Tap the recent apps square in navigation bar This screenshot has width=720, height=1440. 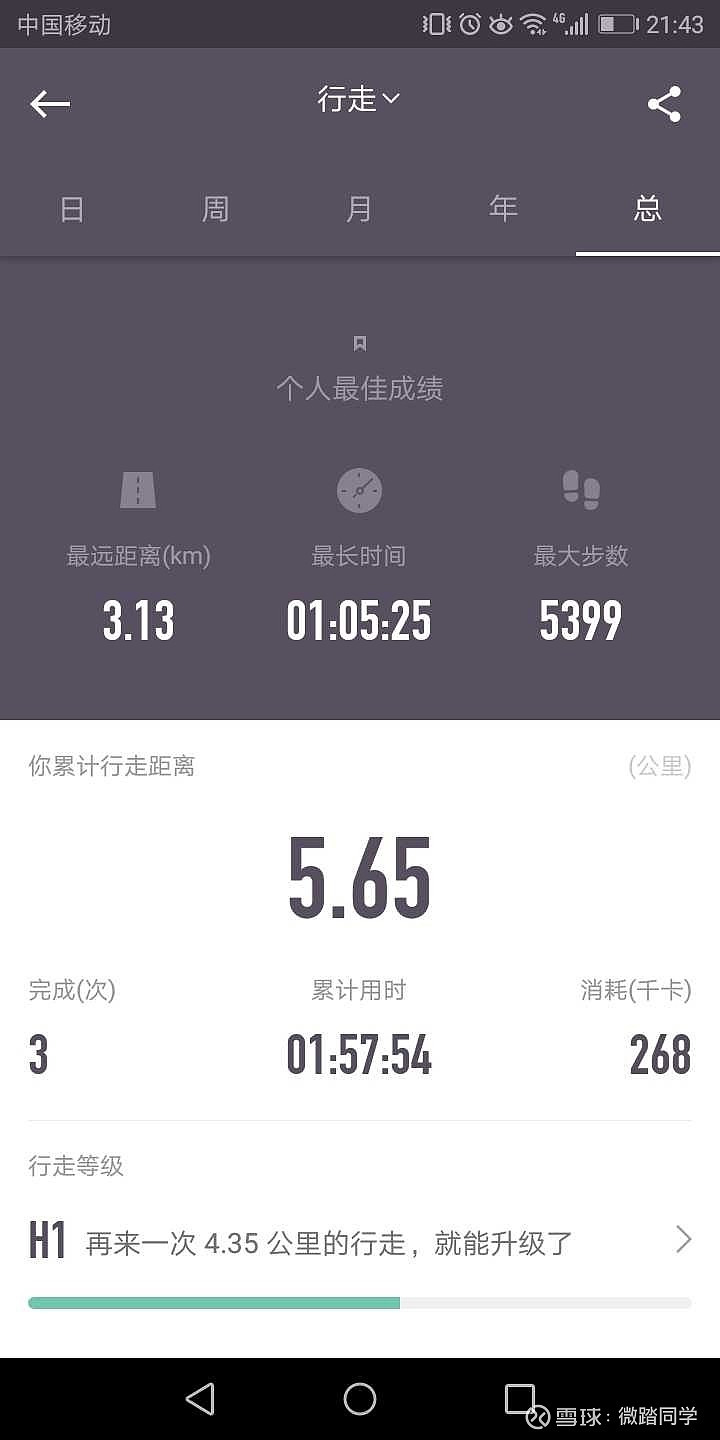click(x=520, y=1401)
